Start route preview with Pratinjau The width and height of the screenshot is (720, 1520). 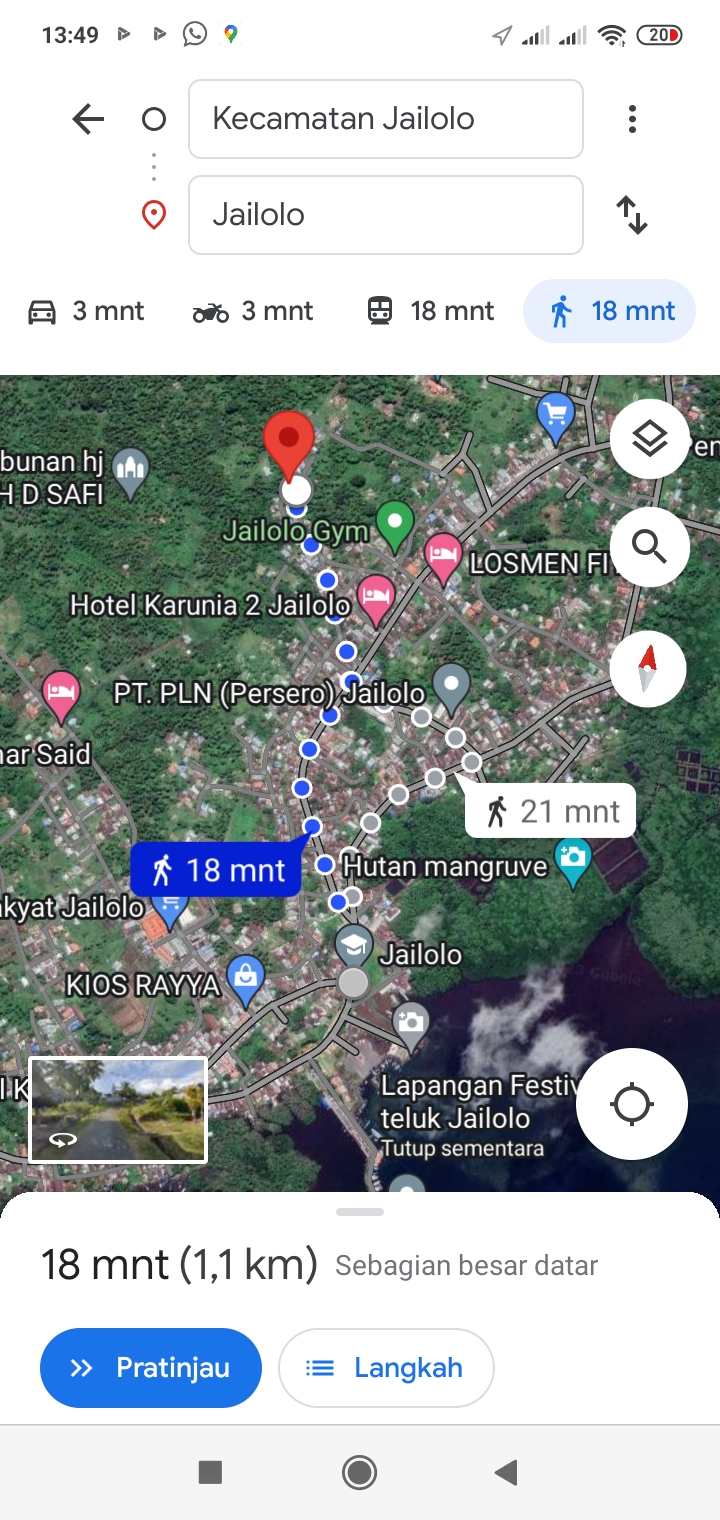pos(151,1368)
